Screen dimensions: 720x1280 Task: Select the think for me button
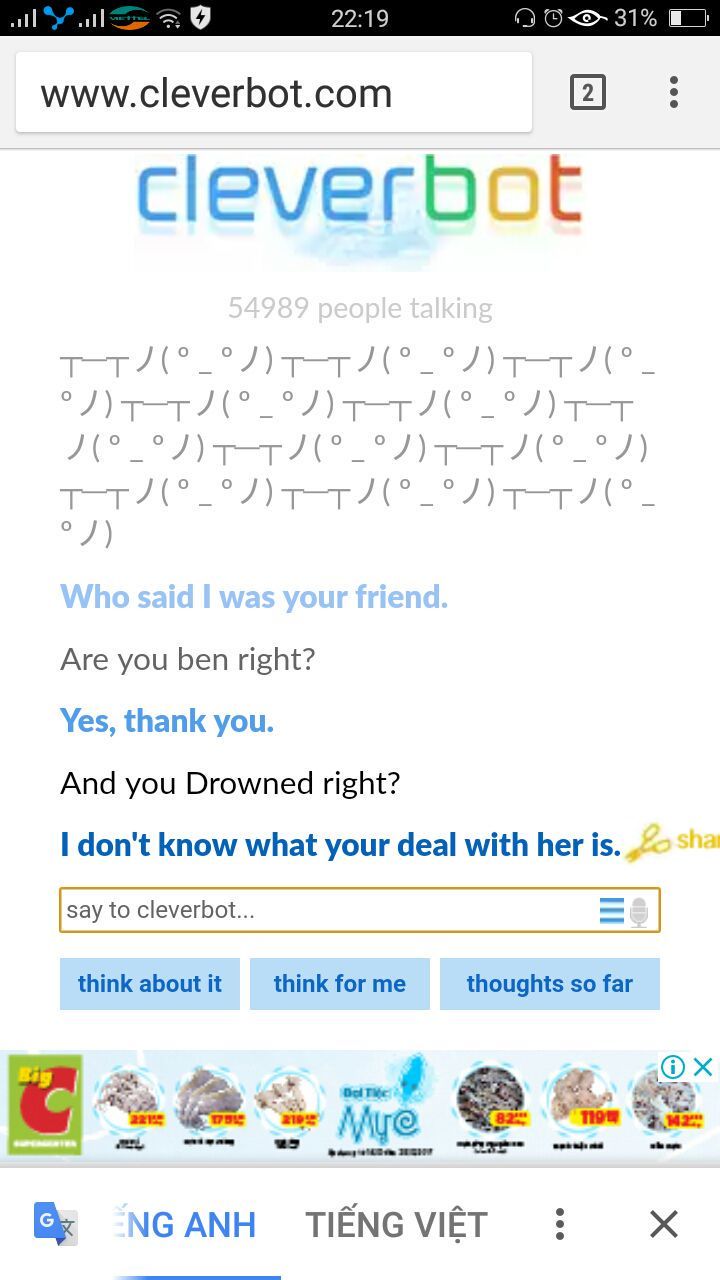(x=340, y=984)
